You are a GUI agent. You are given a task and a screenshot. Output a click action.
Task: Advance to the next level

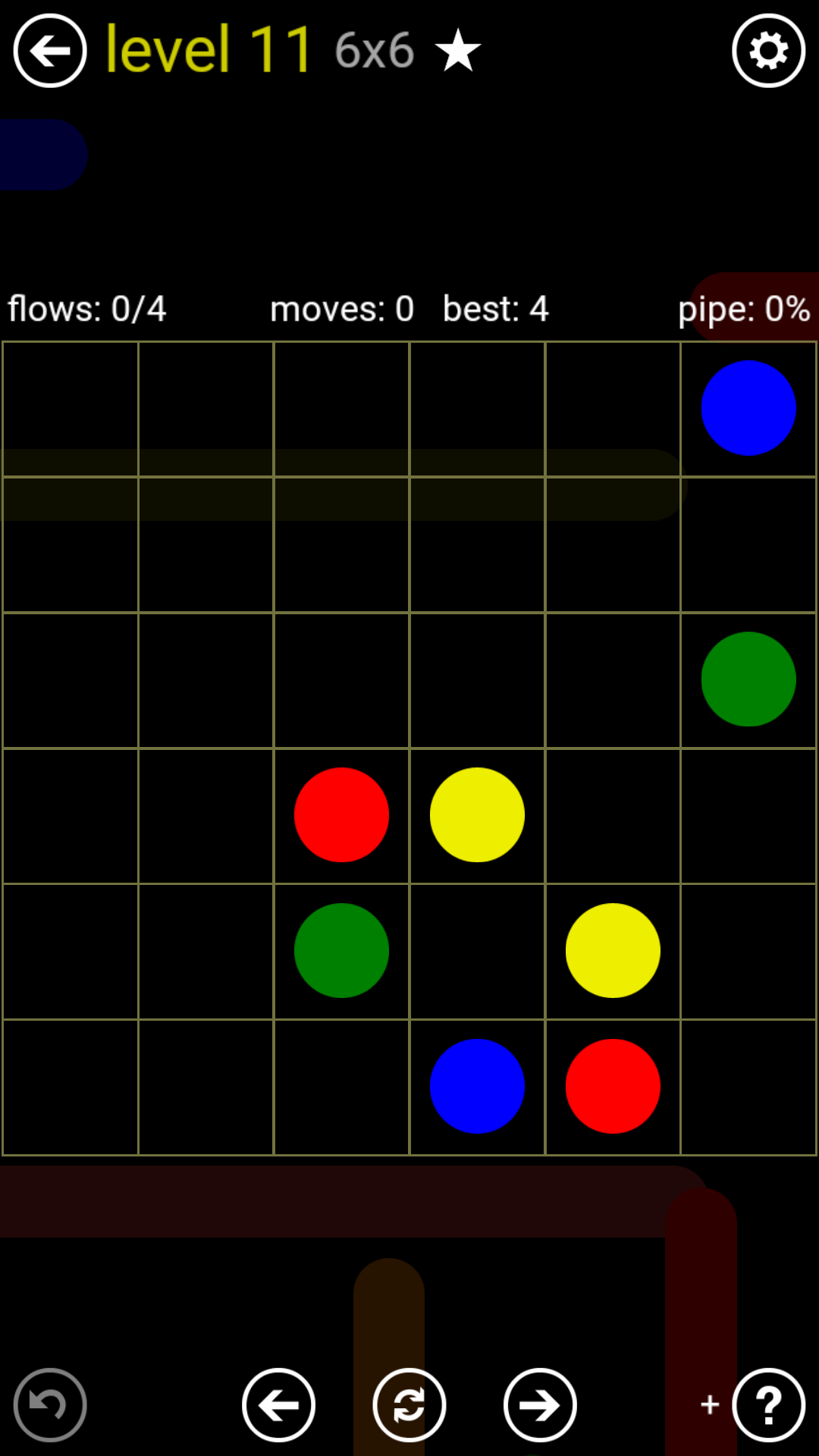(x=540, y=1404)
